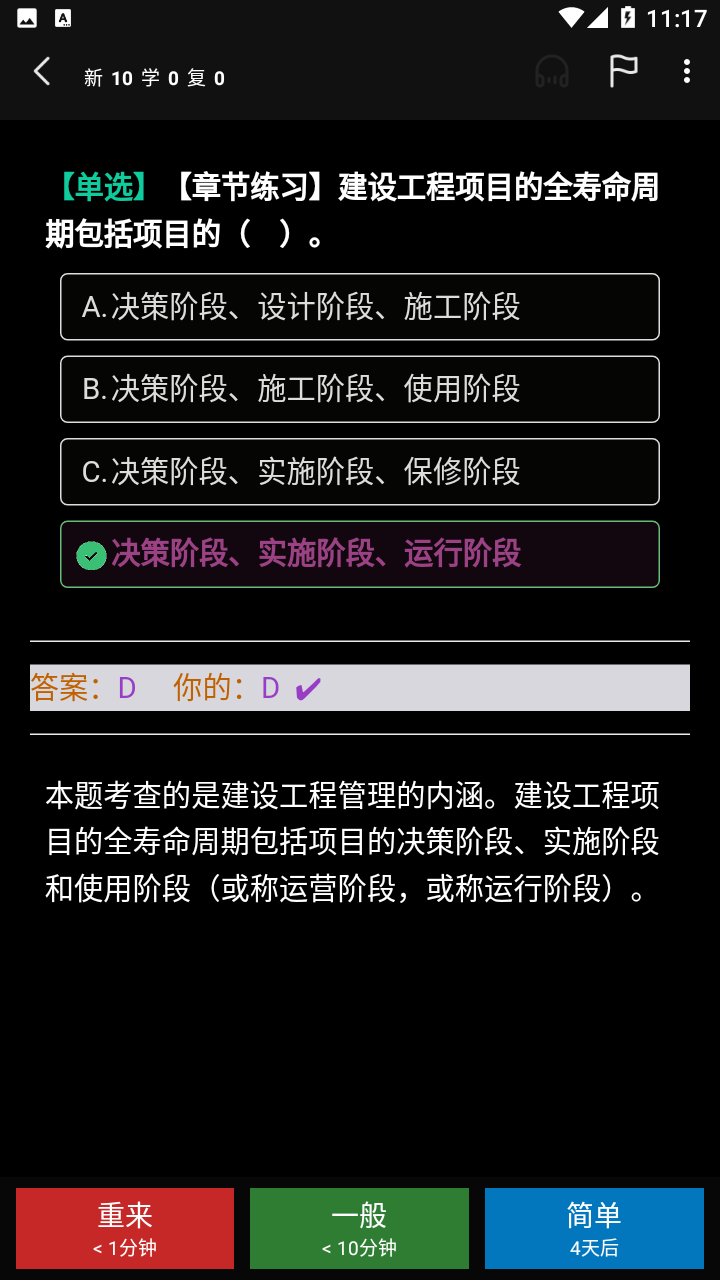Select option C 决策阶段、实施阶段、保修阶段
Viewport: 720px width, 1280px height.
(x=360, y=472)
